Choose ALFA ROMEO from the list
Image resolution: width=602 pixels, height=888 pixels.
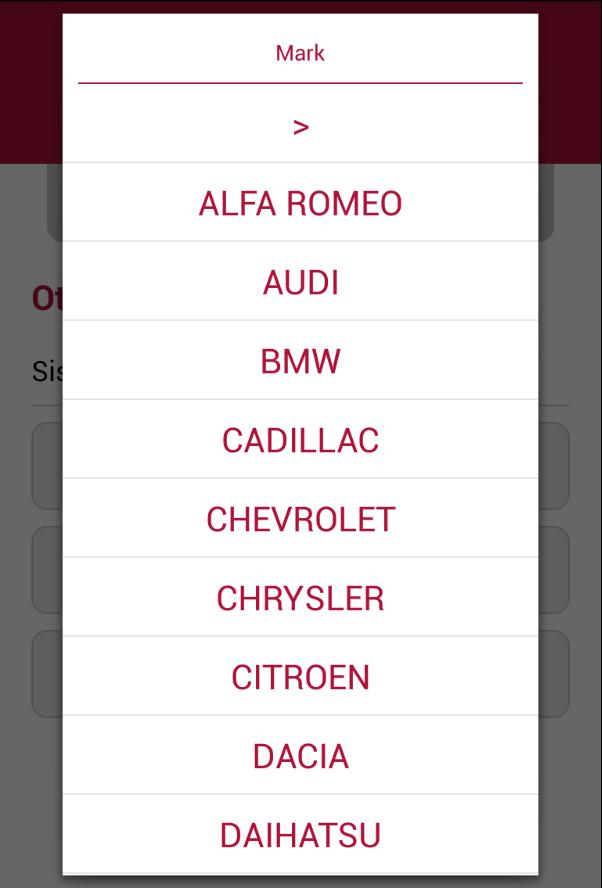(300, 203)
